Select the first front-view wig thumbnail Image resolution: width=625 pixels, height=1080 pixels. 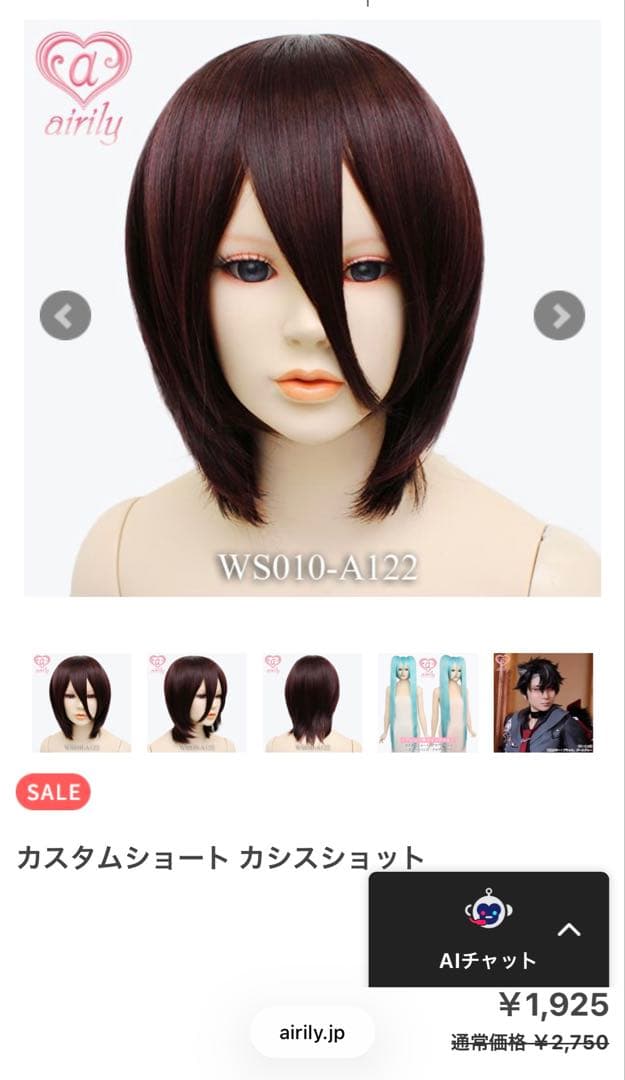(81, 702)
